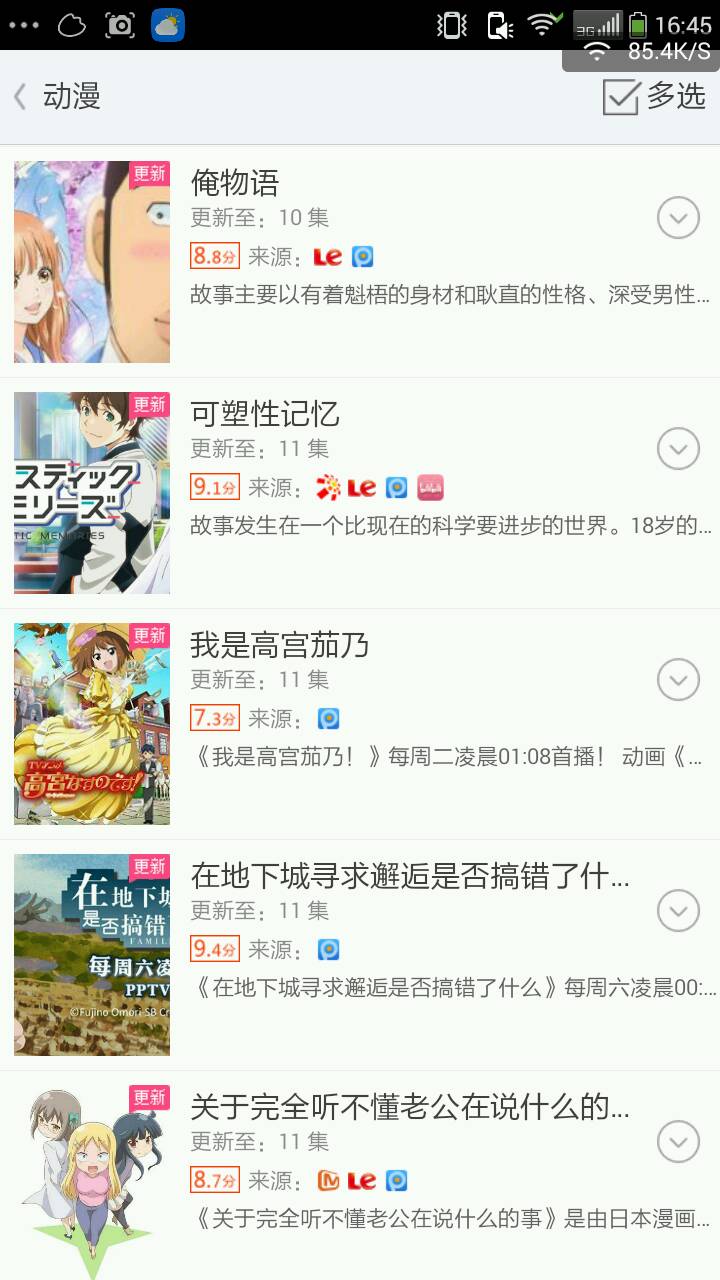Screen dimensions: 720x1280
Task: Enable 多选 multi-select mode
Action: click(x=654, y=97)
